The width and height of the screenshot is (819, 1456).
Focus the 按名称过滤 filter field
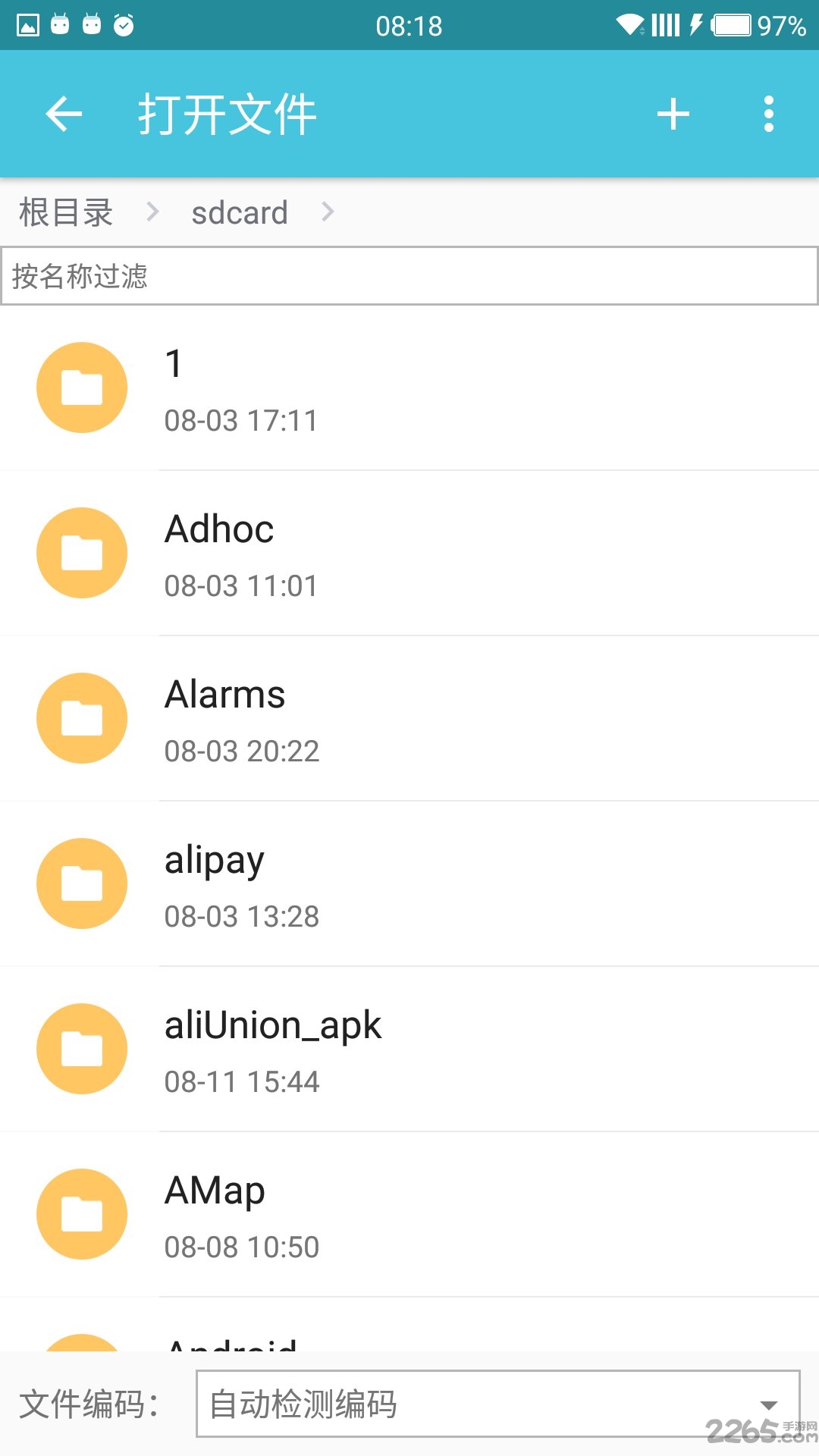tap(409, 276)
